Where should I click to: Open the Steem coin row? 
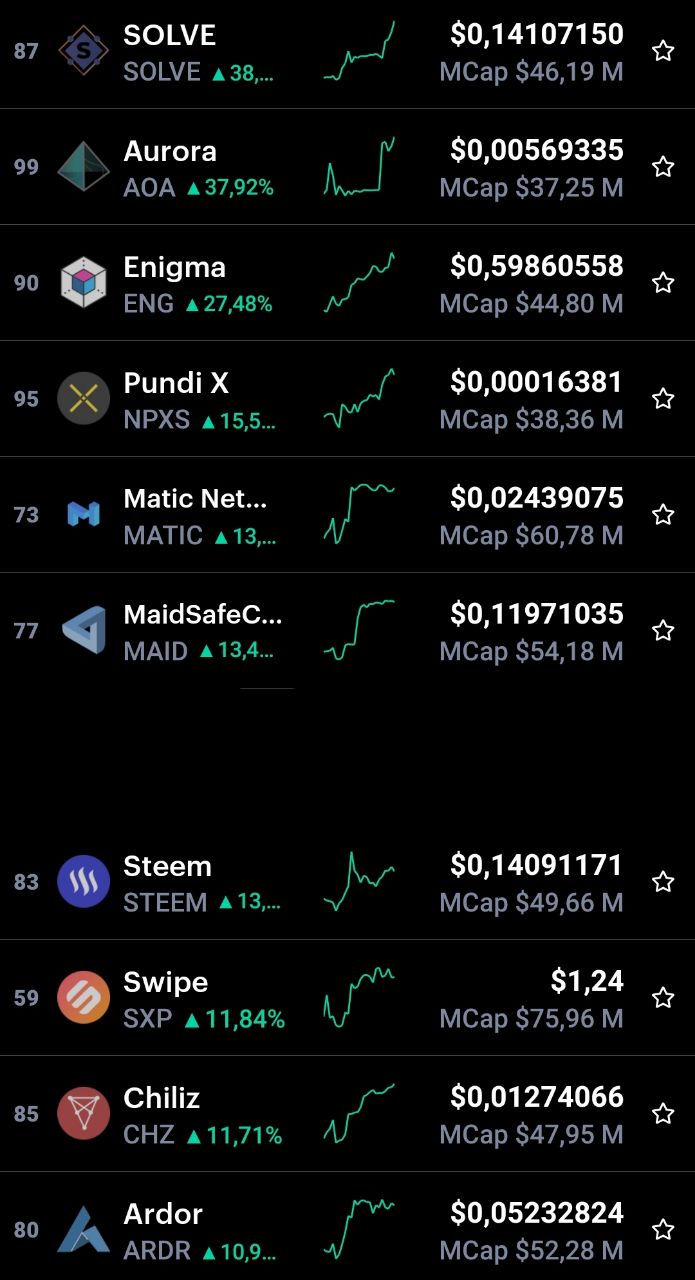[x=347, y=882]
